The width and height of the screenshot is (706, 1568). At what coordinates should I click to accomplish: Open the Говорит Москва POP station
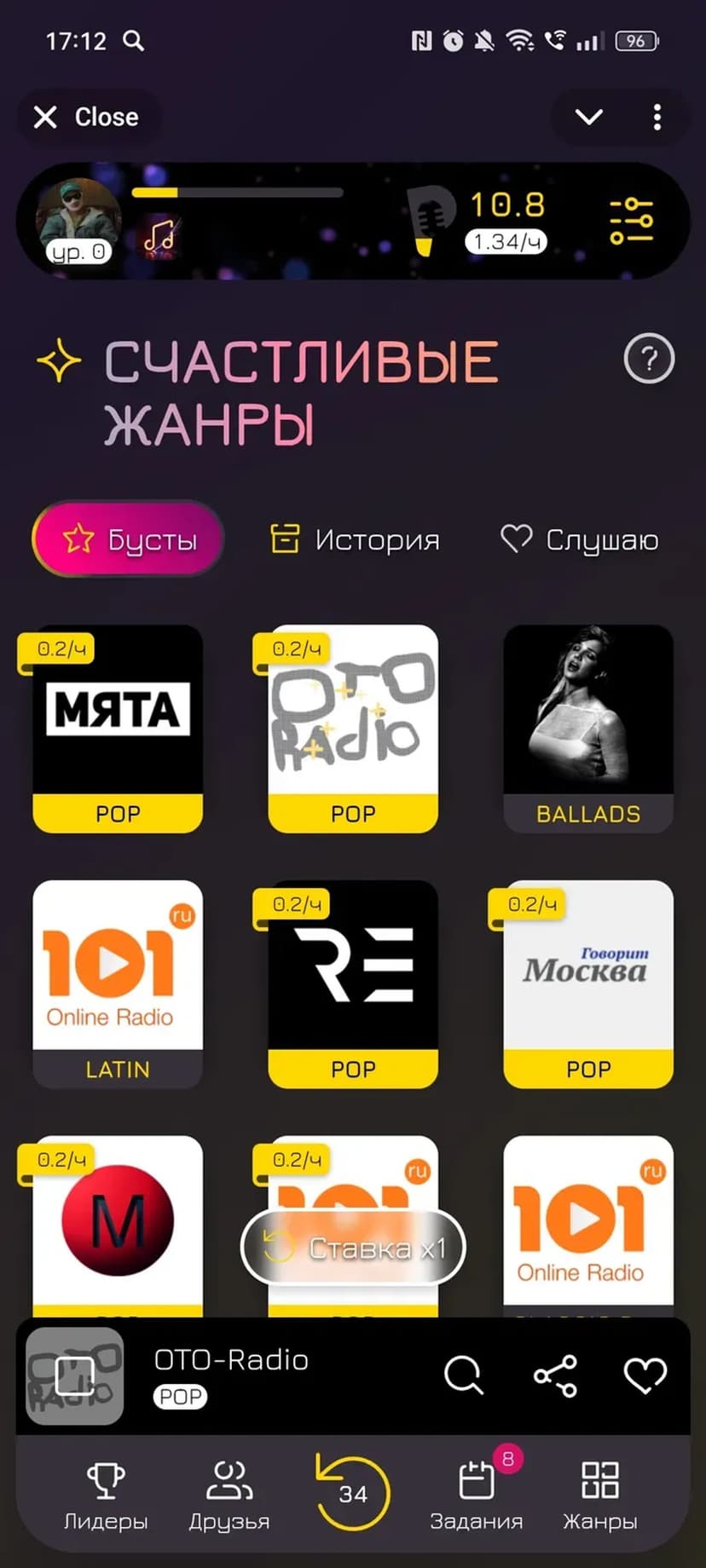[588, 984]
